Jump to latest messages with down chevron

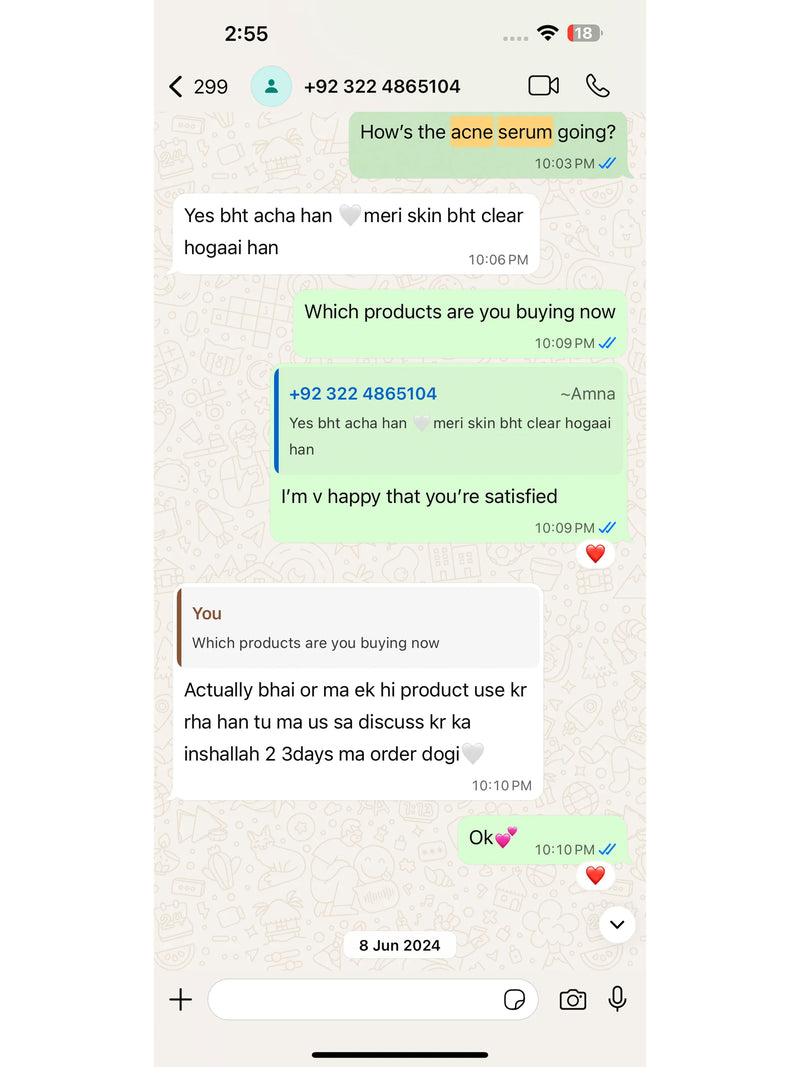617,924
